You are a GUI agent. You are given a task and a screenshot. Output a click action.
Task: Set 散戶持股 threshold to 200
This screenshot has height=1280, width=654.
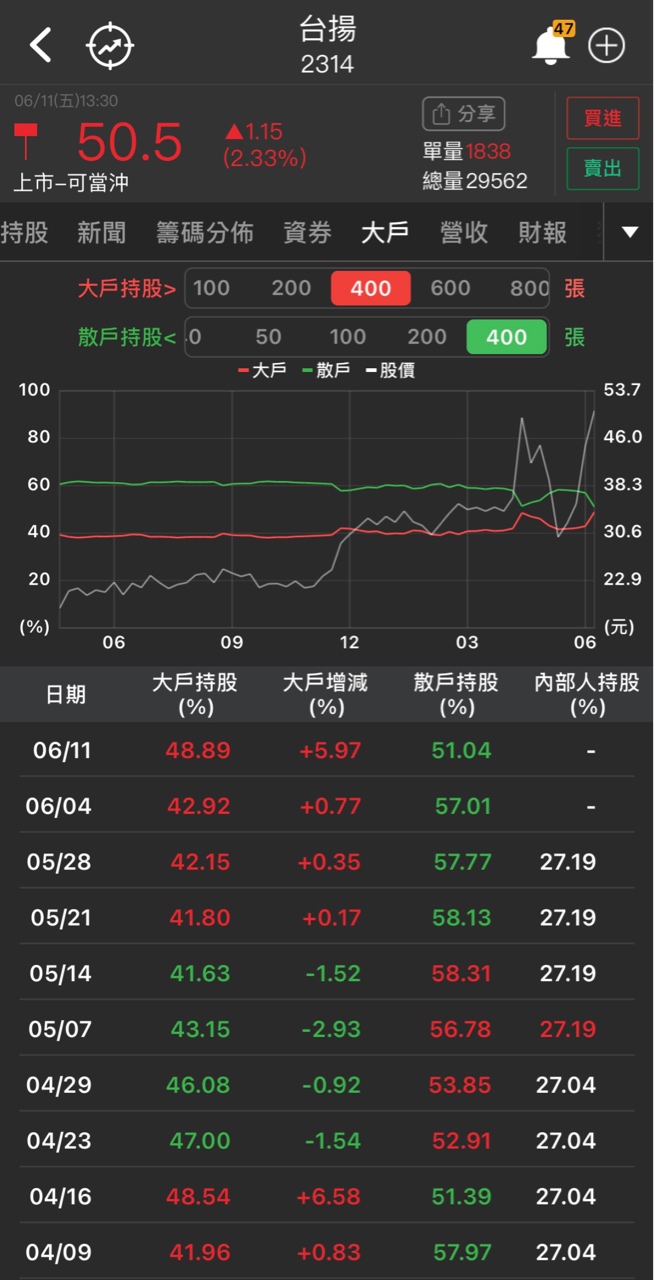pyautogui.click(x=427, y=337)
